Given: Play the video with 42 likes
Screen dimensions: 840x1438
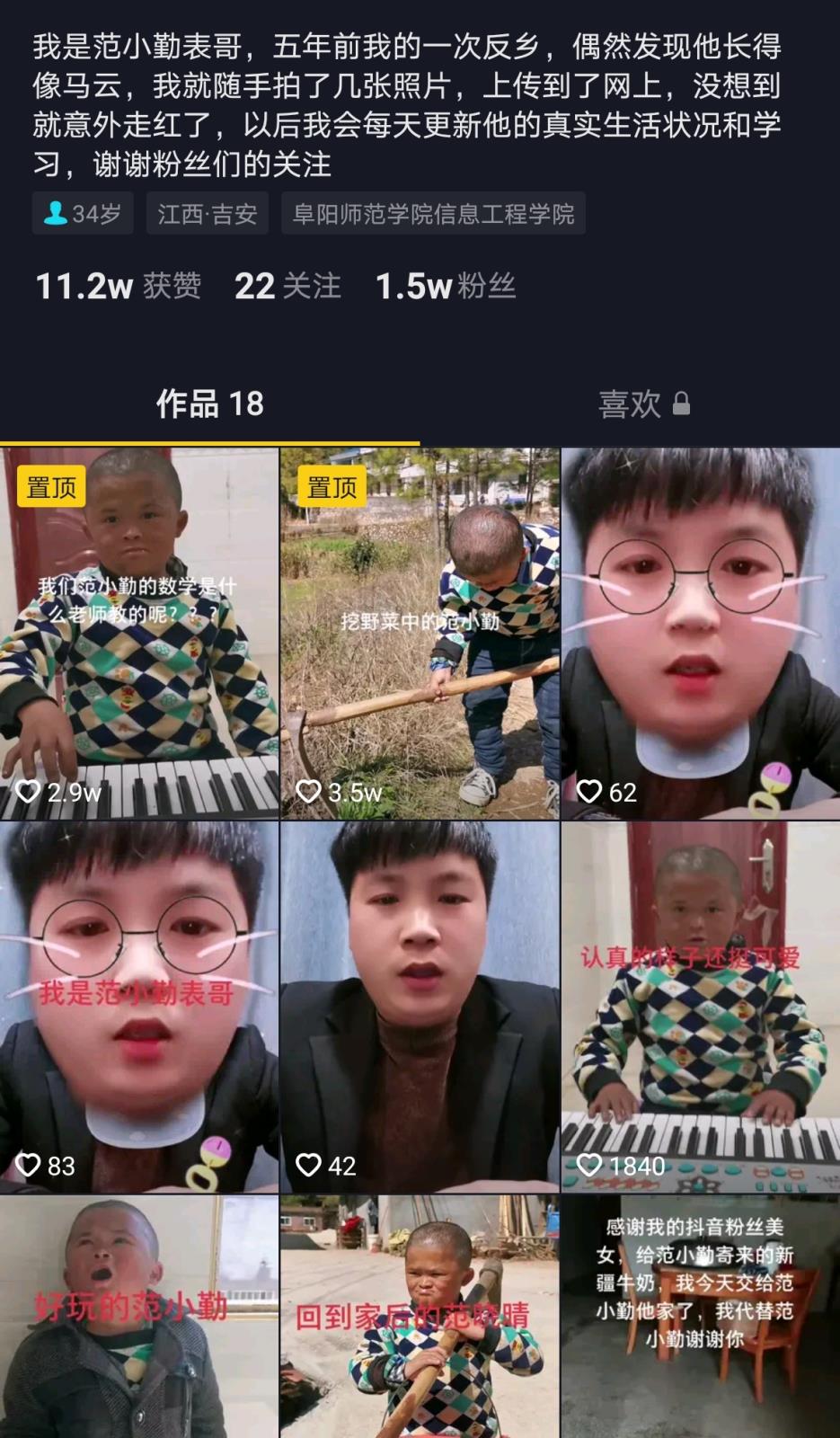Looking at the screenshot, I should coord(420,1007).
